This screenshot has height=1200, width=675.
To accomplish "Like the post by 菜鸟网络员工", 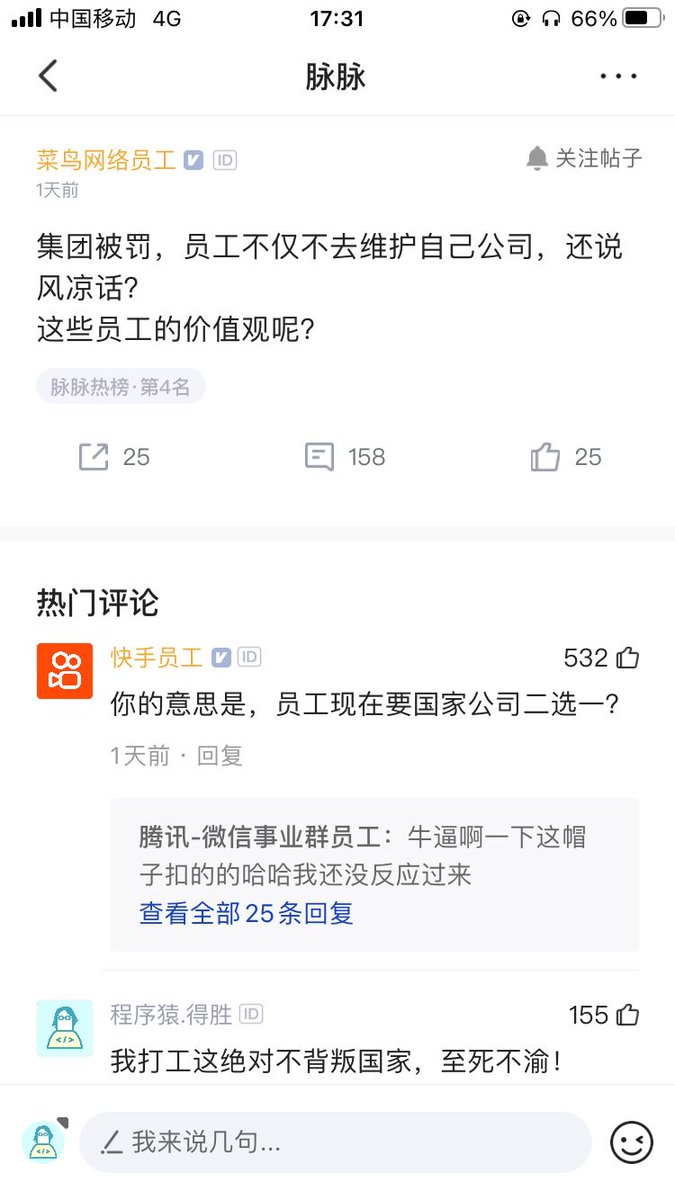I will (546, 457).
